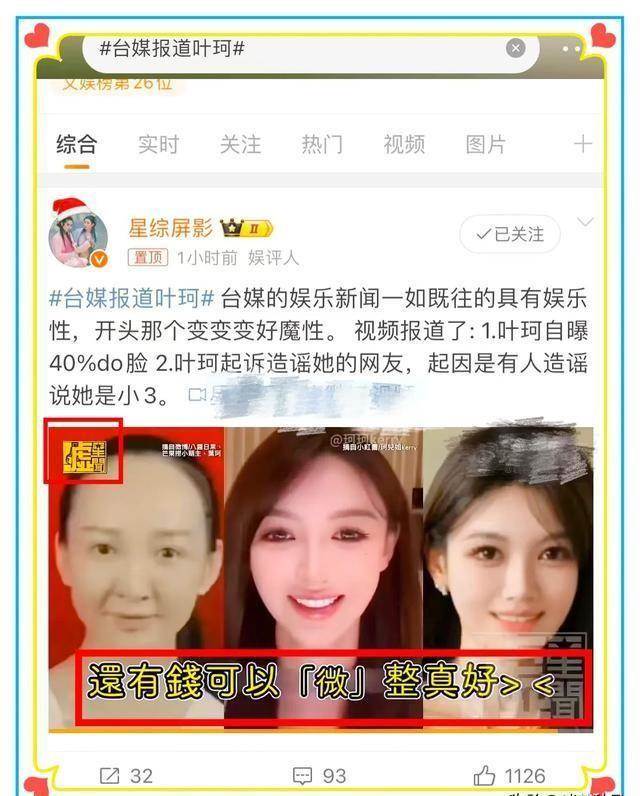Expand the post options chevron

click(586, 223)
